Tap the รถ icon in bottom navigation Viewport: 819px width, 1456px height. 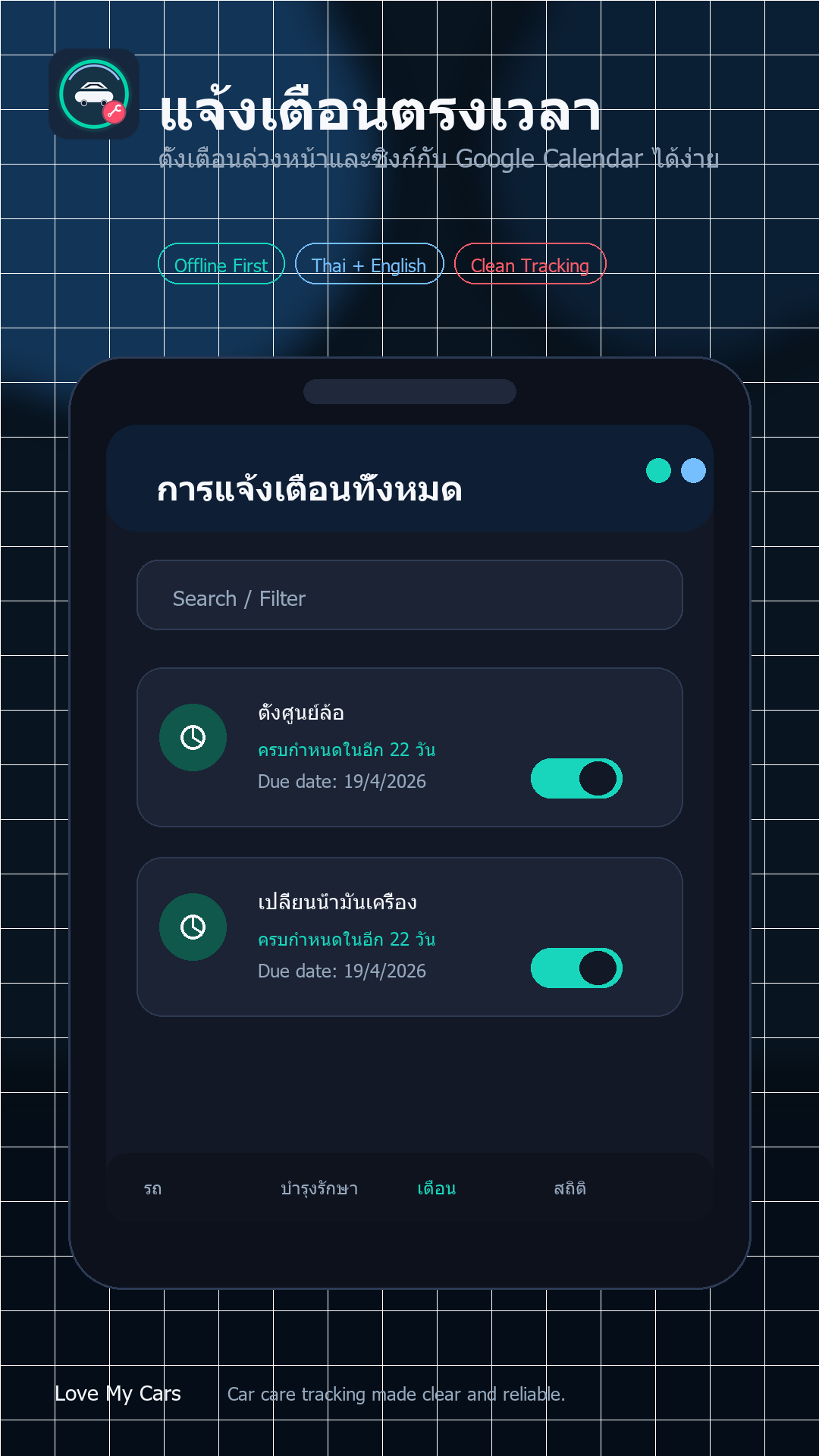click(x=154, y=1188)
